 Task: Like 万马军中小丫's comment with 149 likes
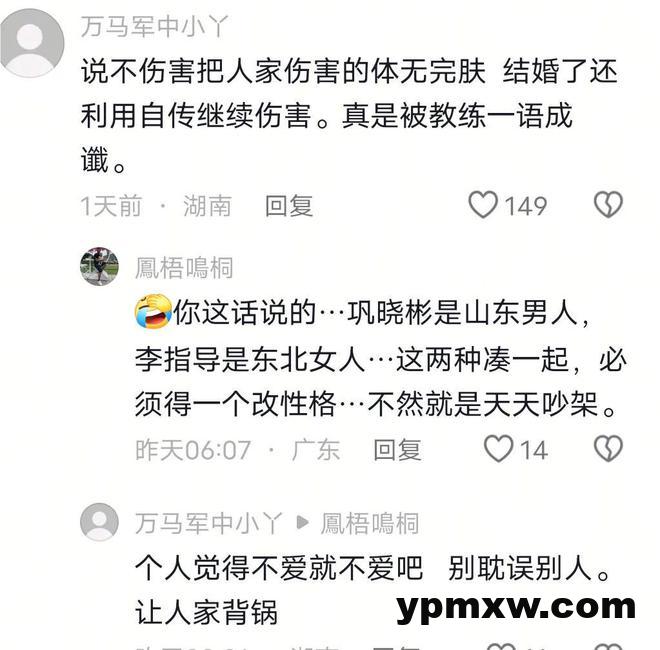click(484, 206)
